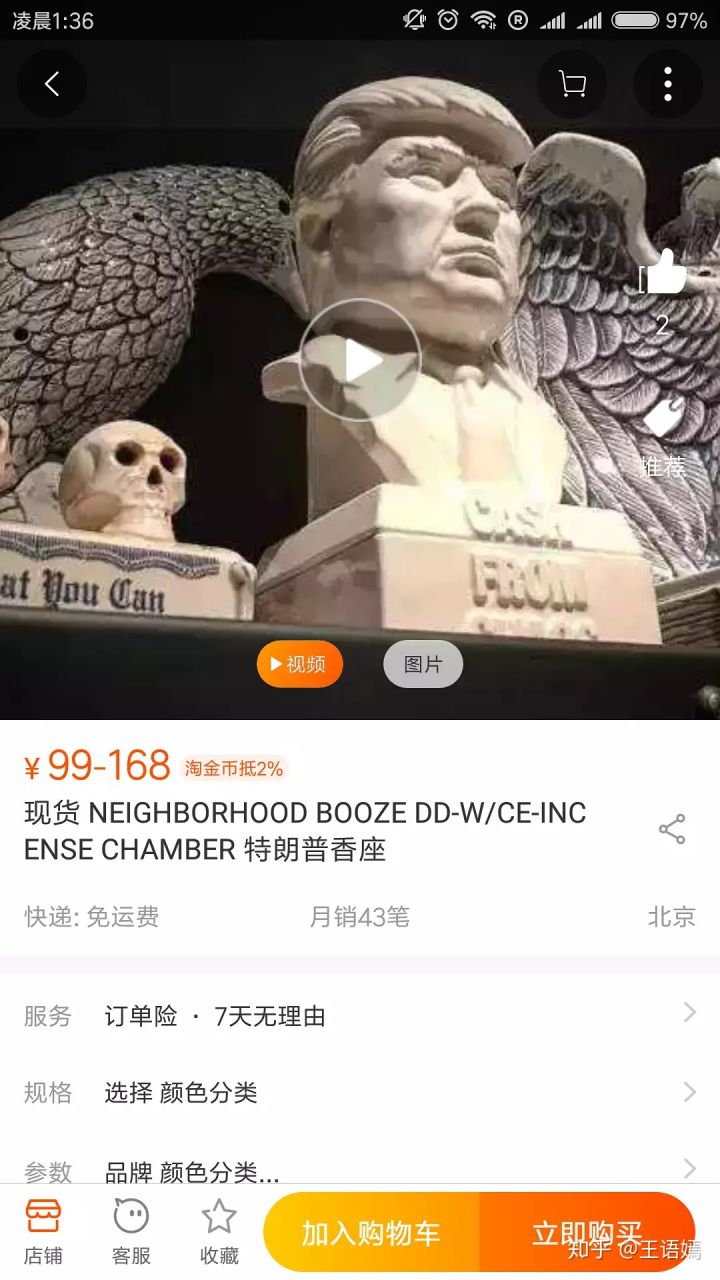Switch to the 视频 tab
The image size is (720, 1280).
[299, 665]
